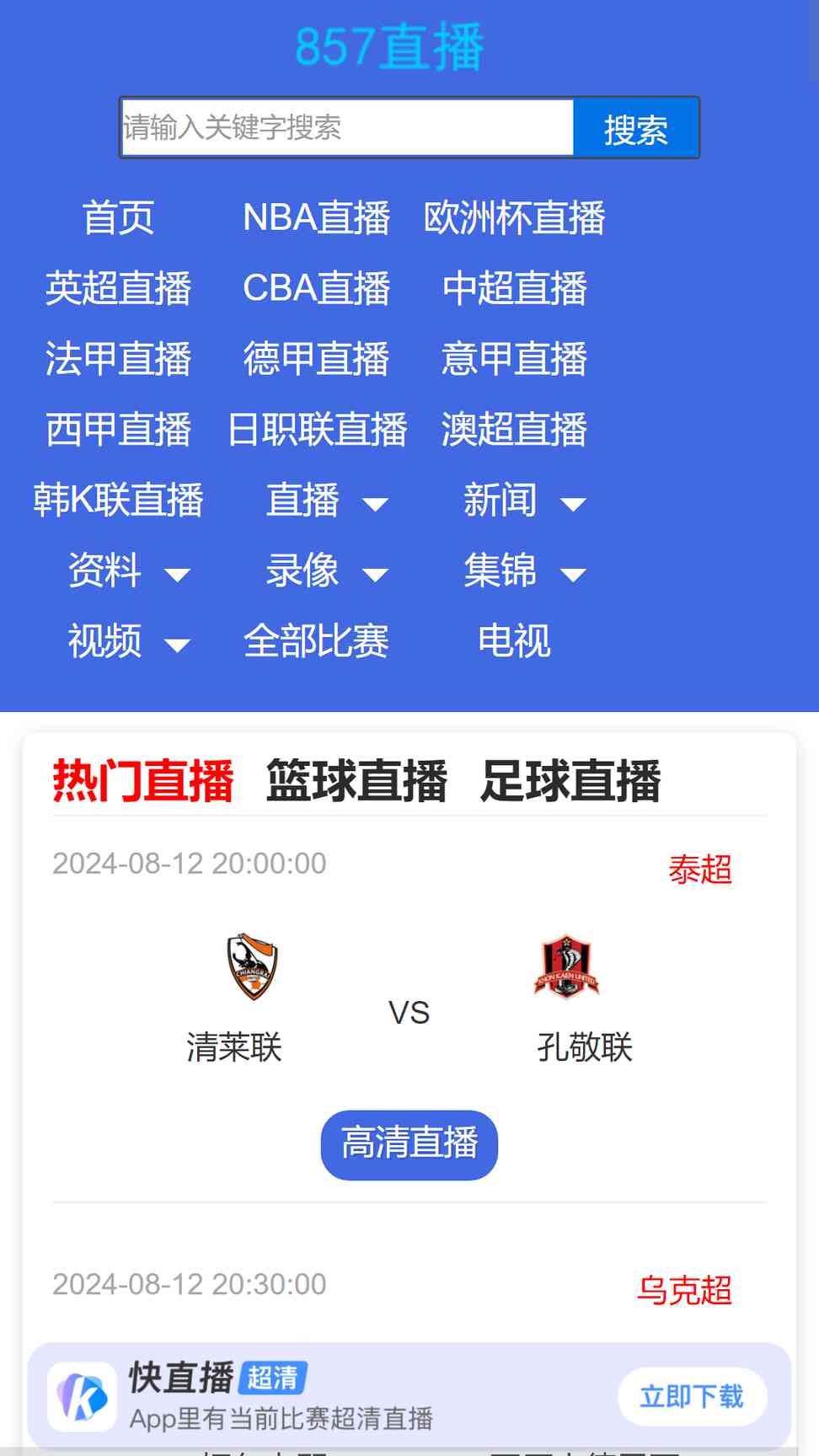Open 欧洲杯直播 link
Image resolution: width=819 pixels, height=1456 pixels.
514,218
